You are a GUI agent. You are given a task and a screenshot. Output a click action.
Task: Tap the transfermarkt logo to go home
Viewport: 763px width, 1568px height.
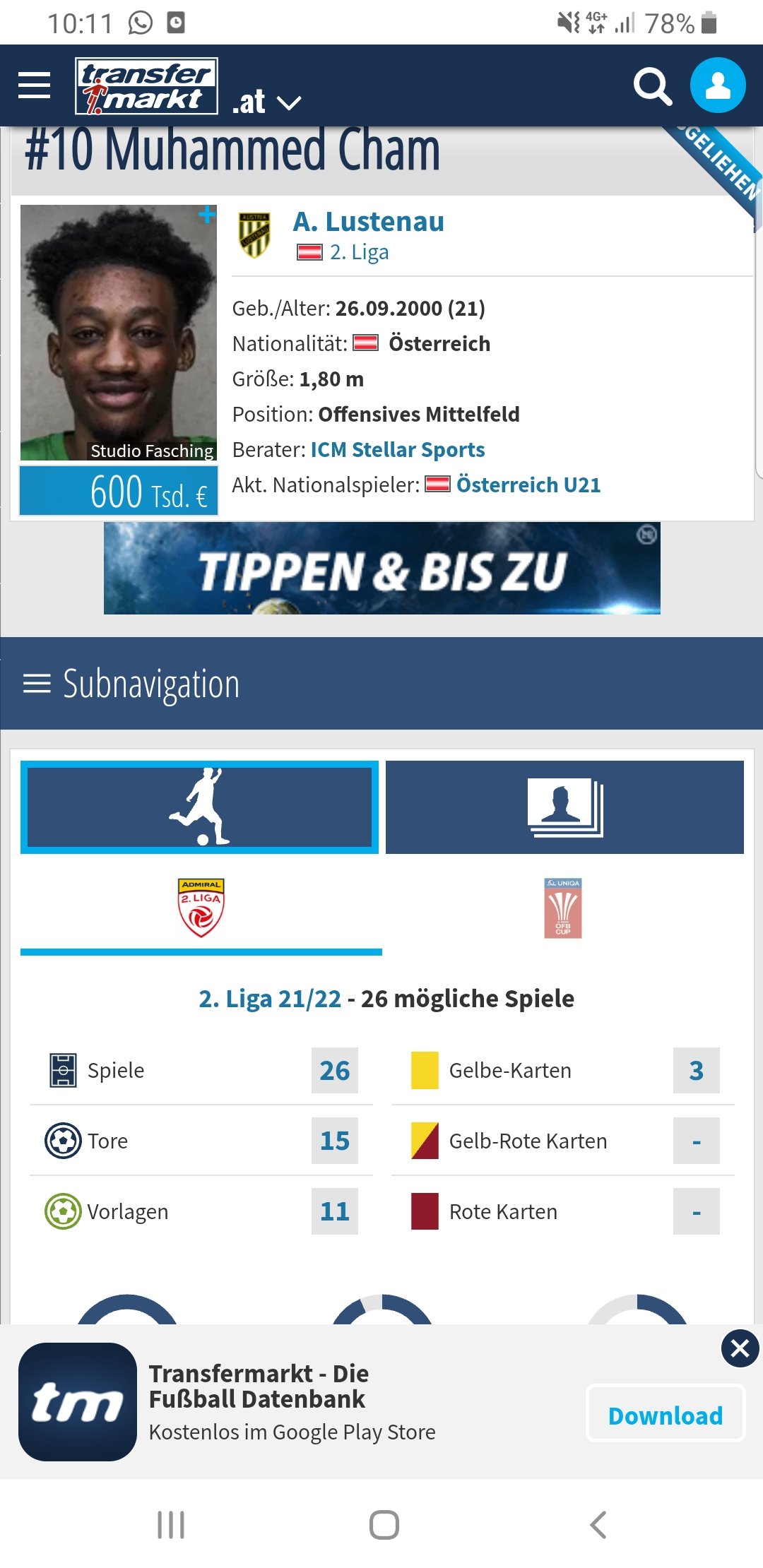(x=147, y=85)
